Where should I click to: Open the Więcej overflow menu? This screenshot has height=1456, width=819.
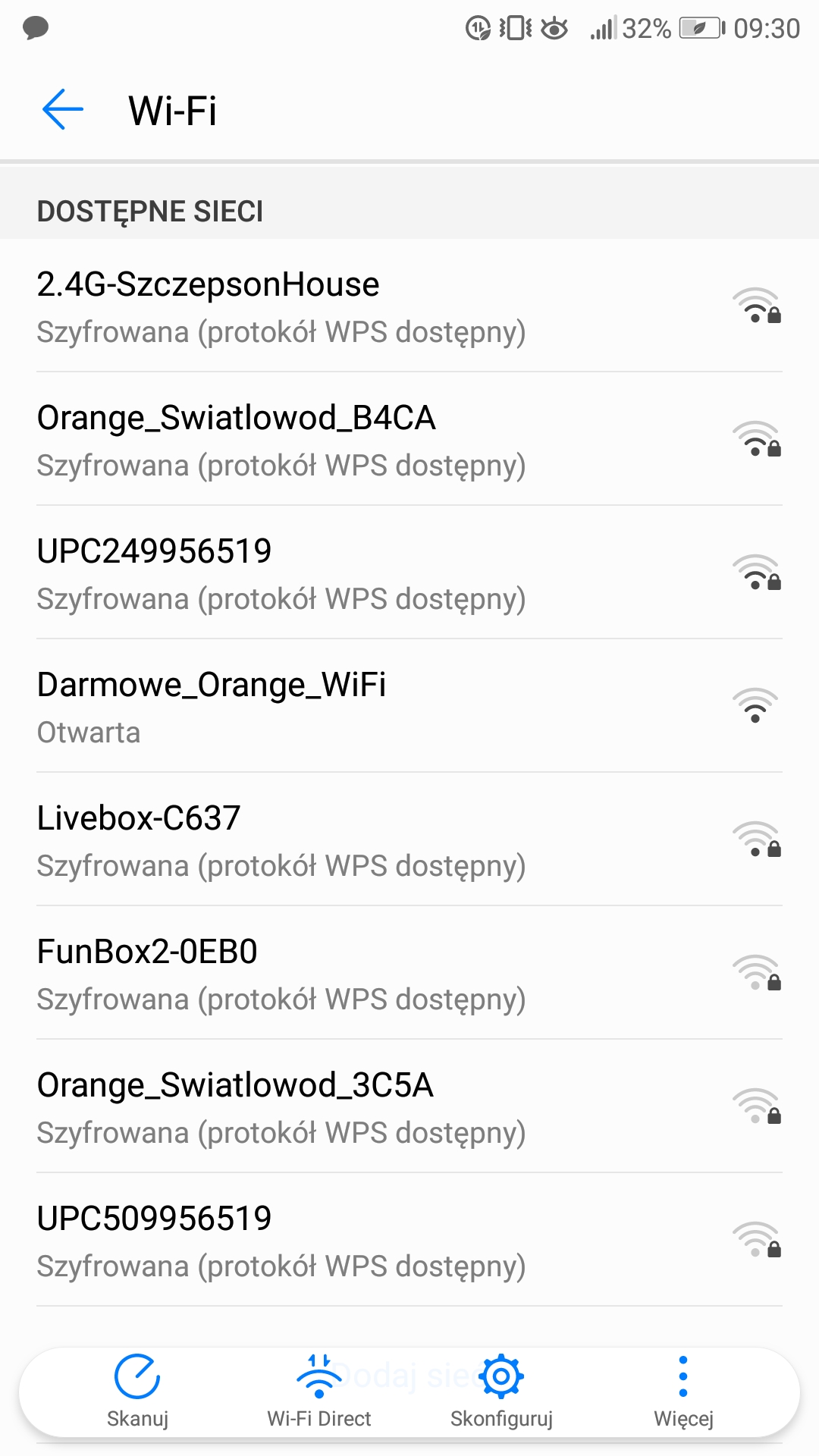coord(683,1391)
